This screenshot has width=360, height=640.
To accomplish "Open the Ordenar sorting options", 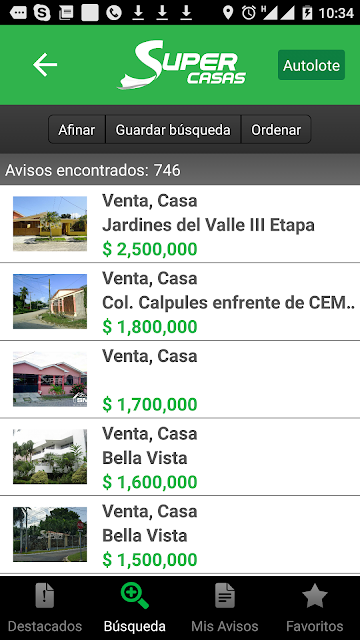I will 276,130.
